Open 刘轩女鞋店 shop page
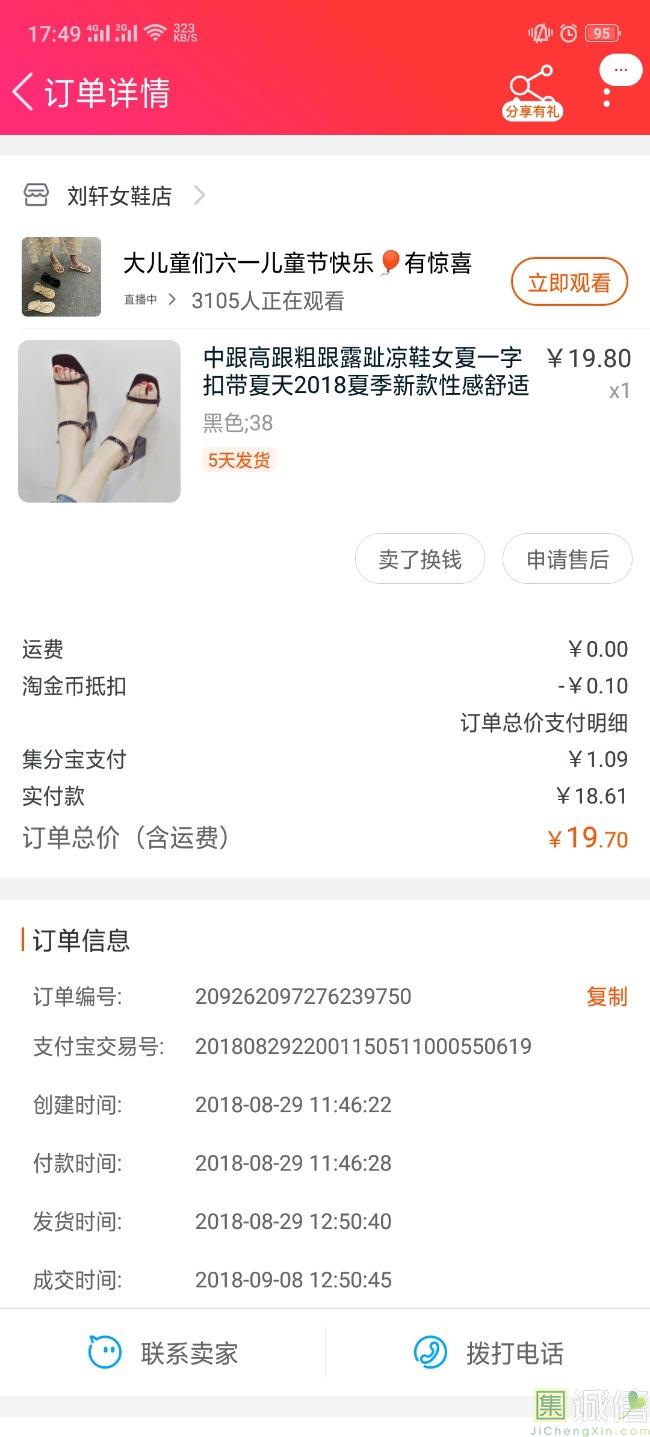This screenshot has height=1437, width=650. (x=118, y=196)
